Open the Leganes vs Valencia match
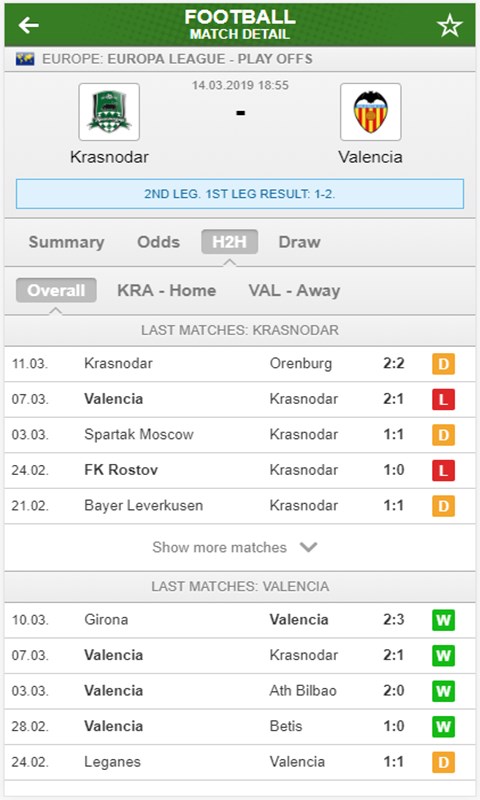The height and width of the screenshot is (800, 480). coord(240,762)
